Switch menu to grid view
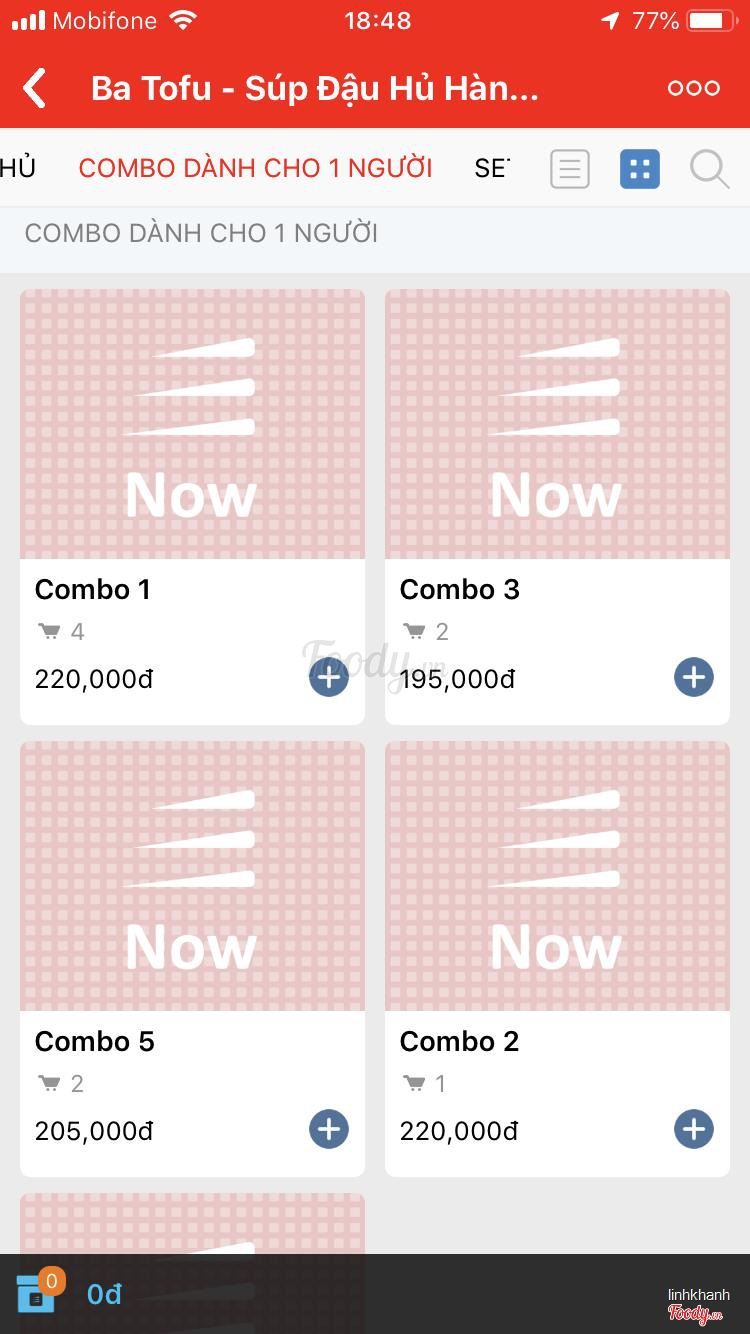This screenshot has height=1334, width=750. 640,169
